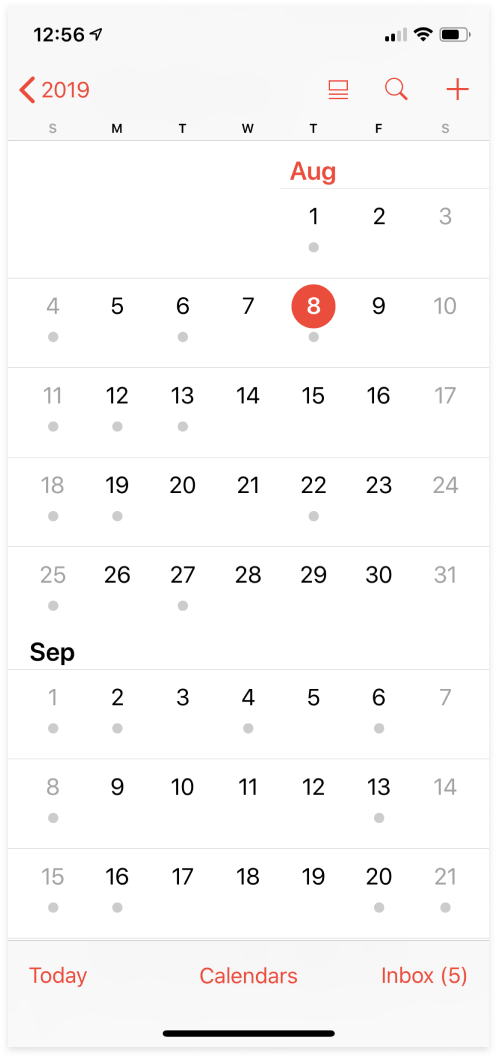Open Inbox (5) invitations

click(x=424, y=976)
